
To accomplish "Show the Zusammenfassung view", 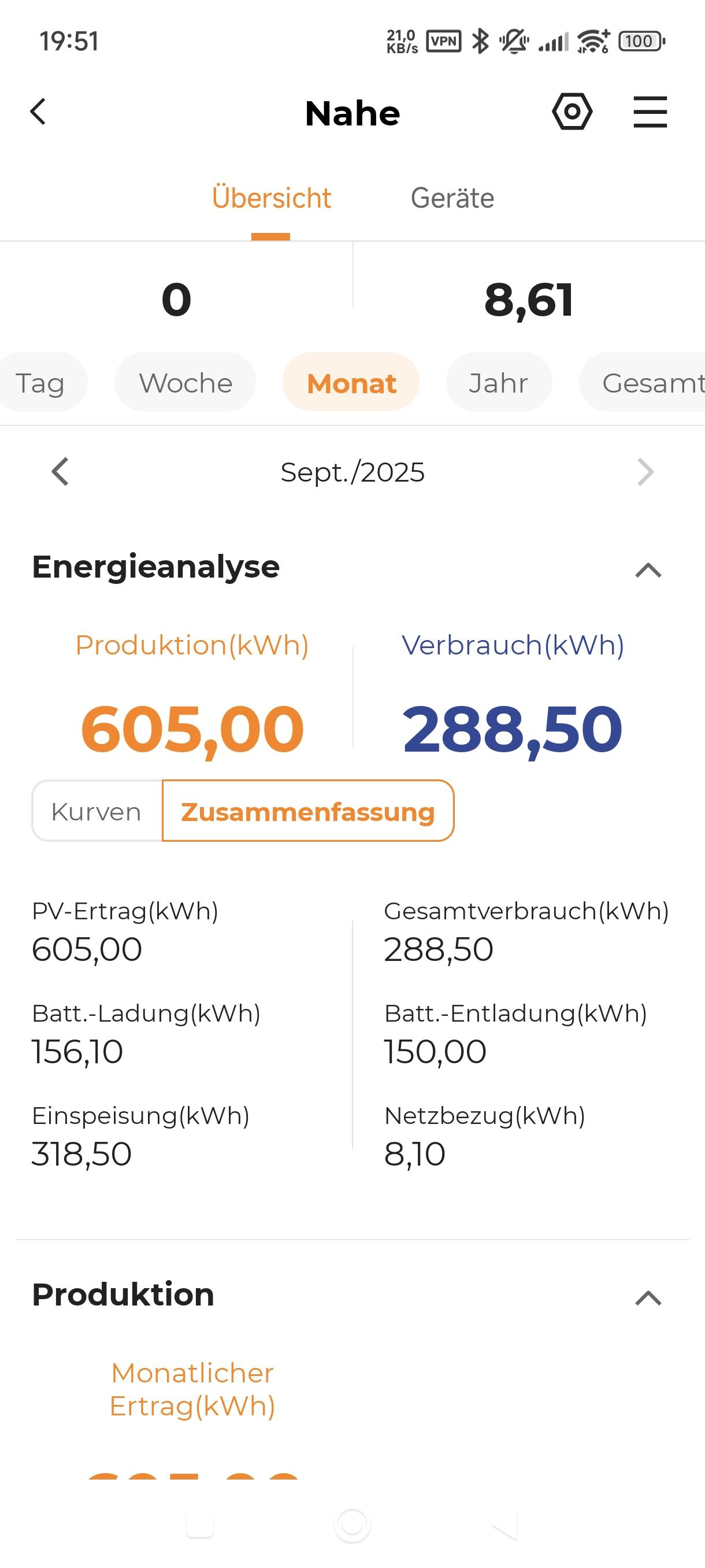I will click(x=308, y=811).
